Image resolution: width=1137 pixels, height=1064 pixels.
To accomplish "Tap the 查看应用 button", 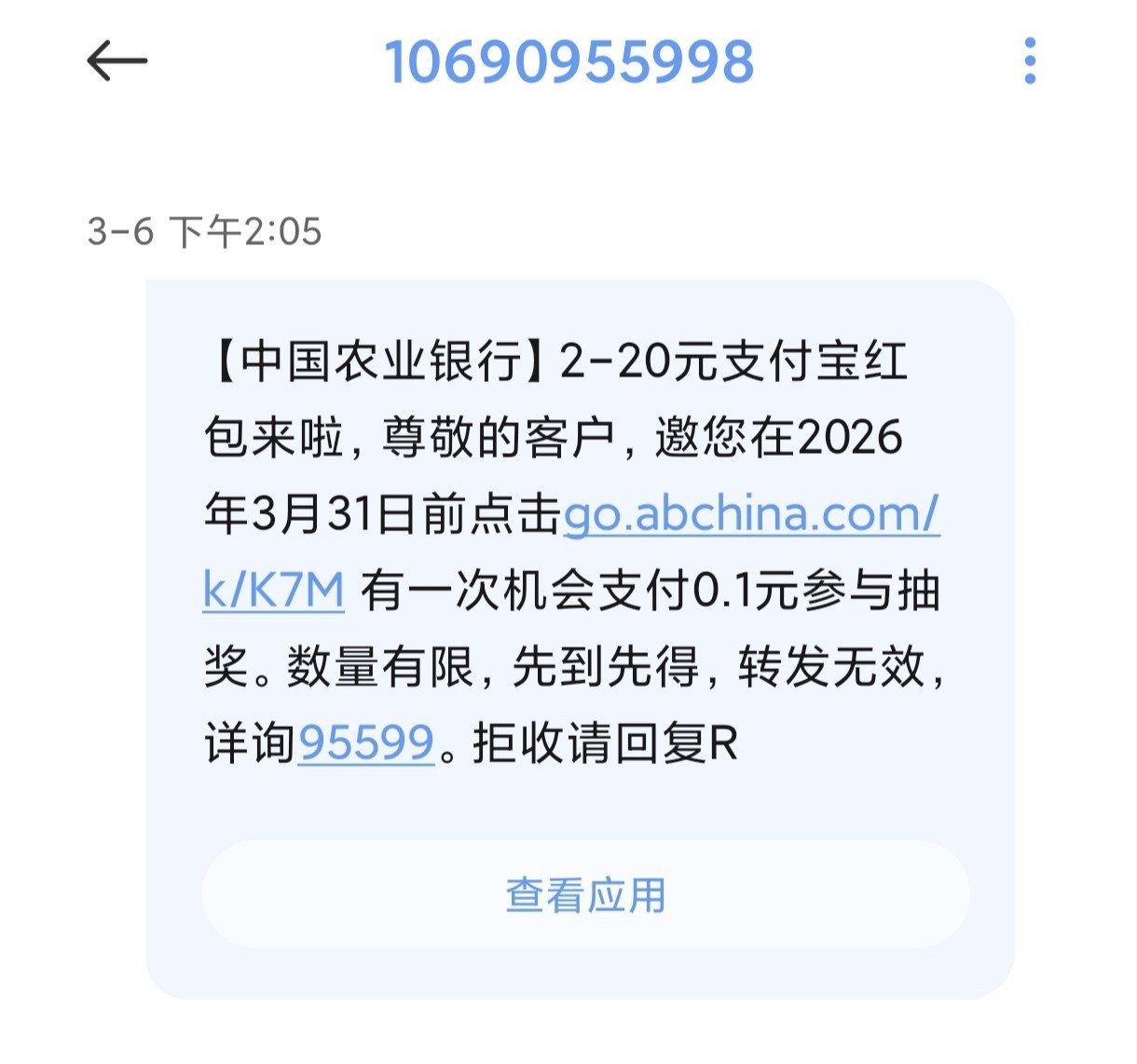I will click(x=585, y=894).
